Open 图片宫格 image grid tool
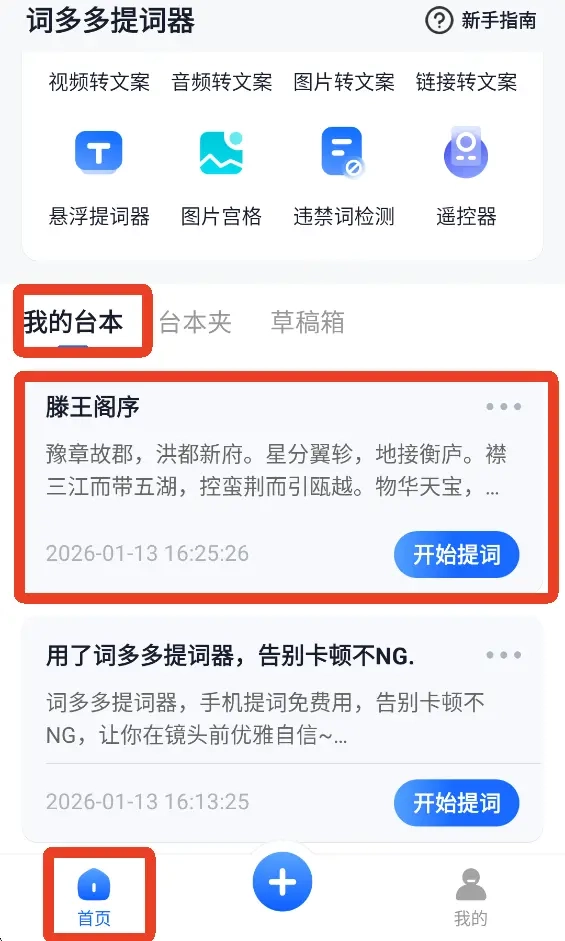Image resolution: width=565 pixels, height=941 pixels. click(222, 177)
